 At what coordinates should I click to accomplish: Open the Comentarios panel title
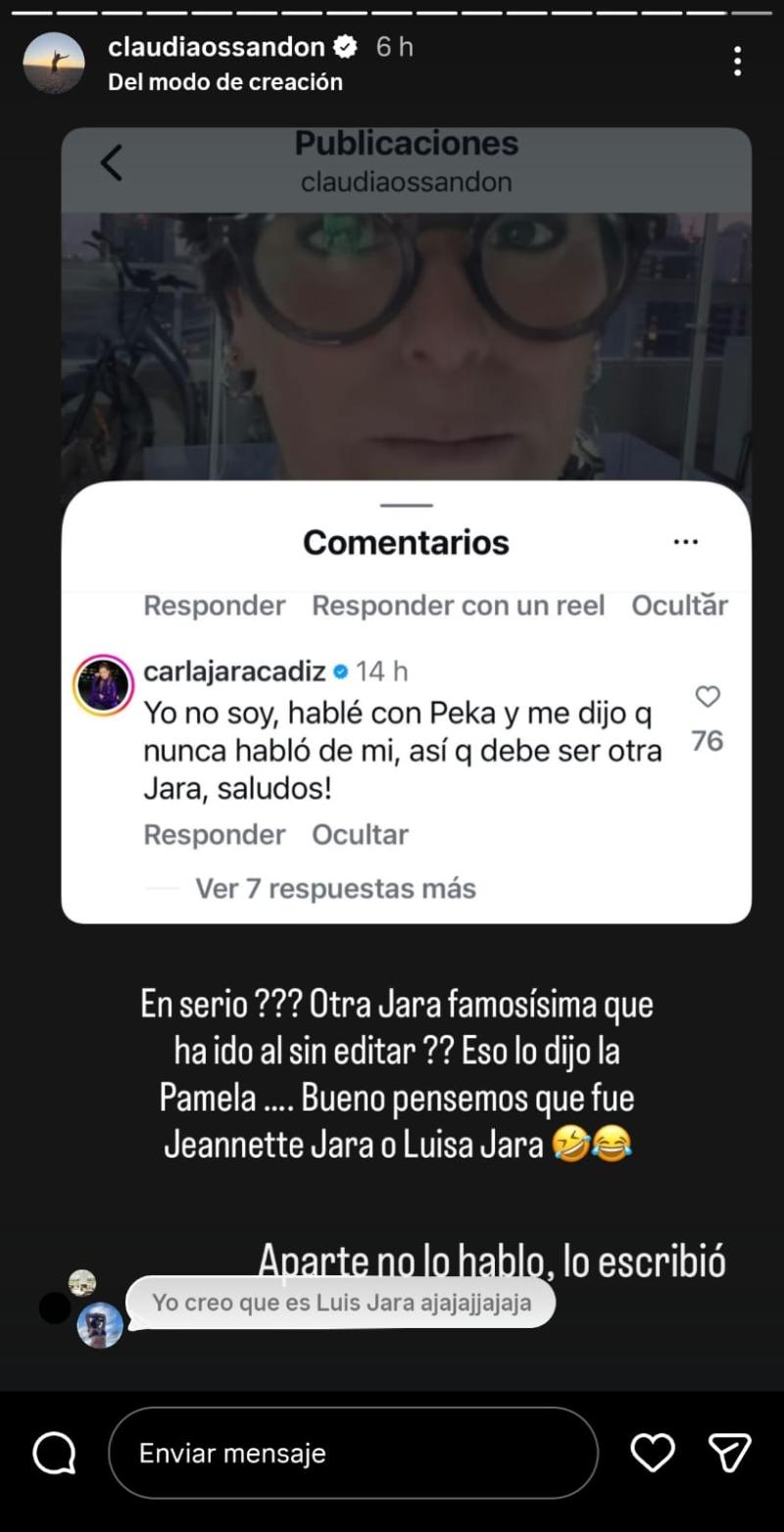click(406, 540)
